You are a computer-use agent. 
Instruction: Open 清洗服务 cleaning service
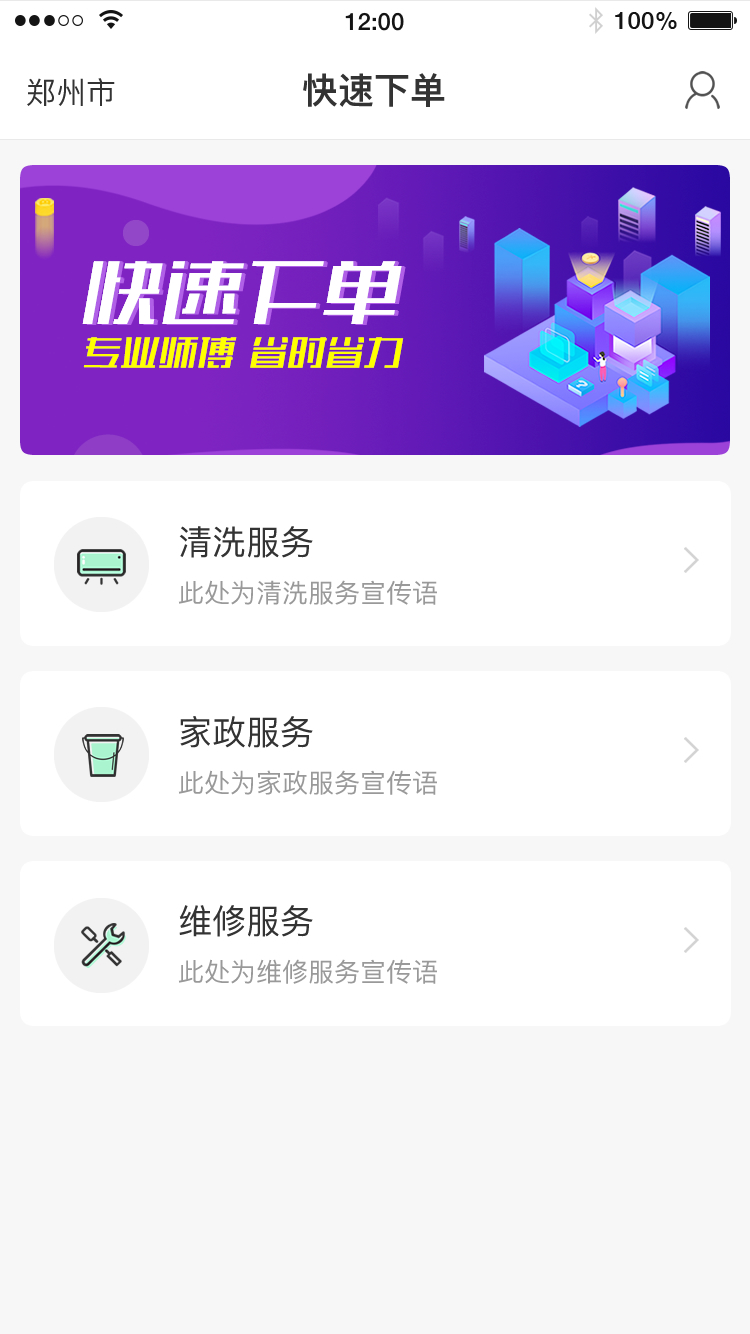[375, 563]
